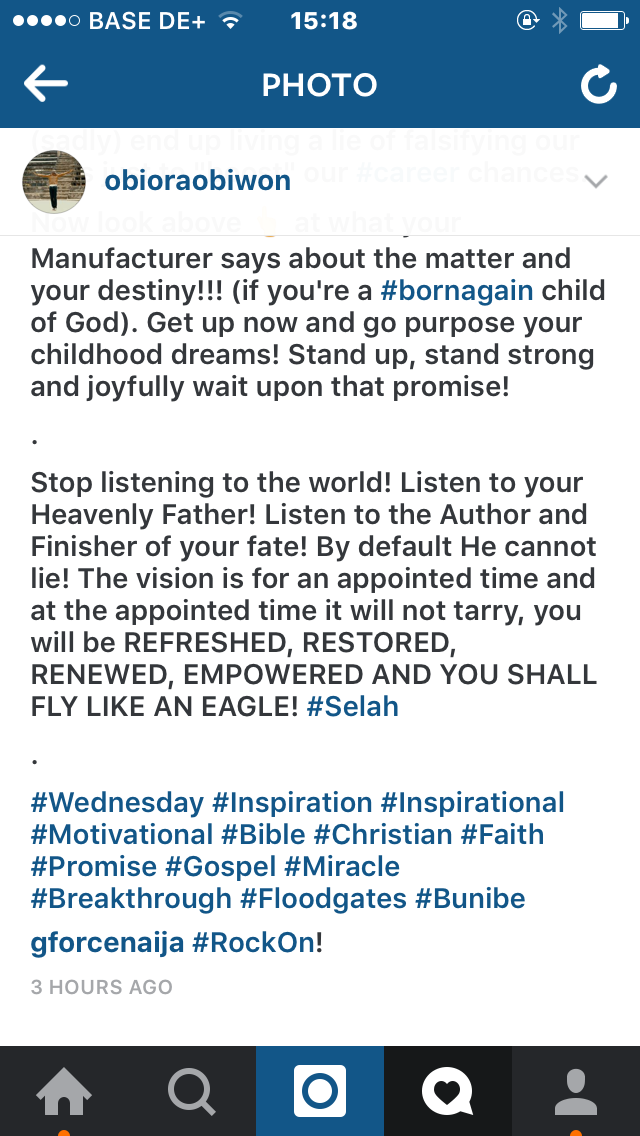This screenshot has height=1136, width=640.
Task: Open the obioraobiwon username link
Action: pyautogui.click(x=197, y=181)
